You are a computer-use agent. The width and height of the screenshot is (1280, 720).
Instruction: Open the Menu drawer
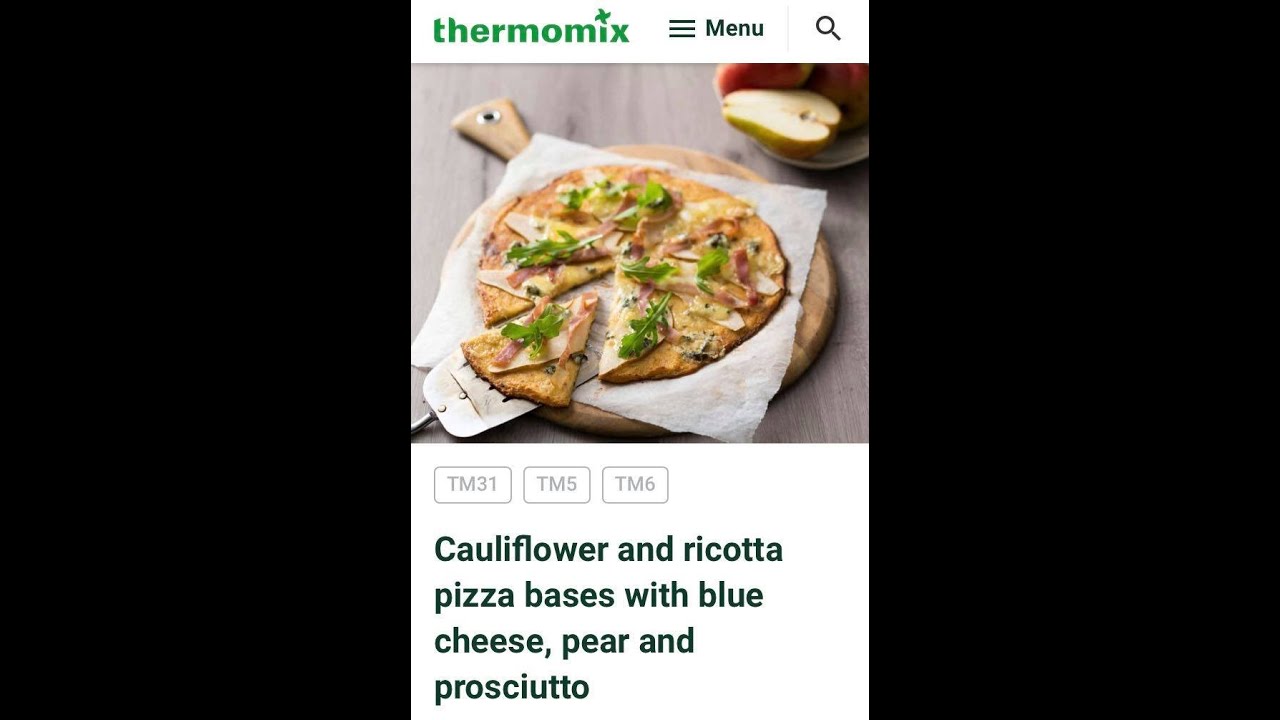pos(716,29)
